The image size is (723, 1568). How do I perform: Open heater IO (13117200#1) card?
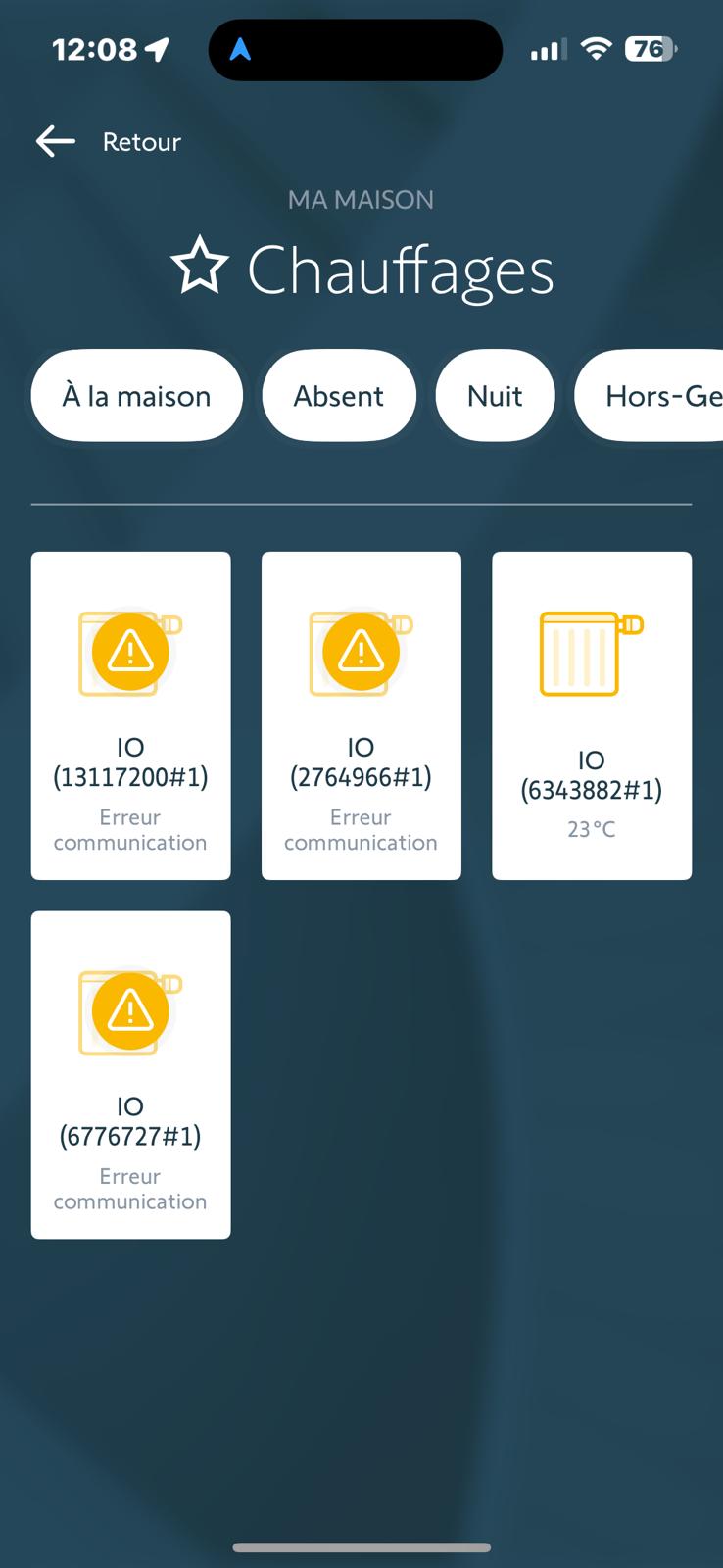click(131, 715)
